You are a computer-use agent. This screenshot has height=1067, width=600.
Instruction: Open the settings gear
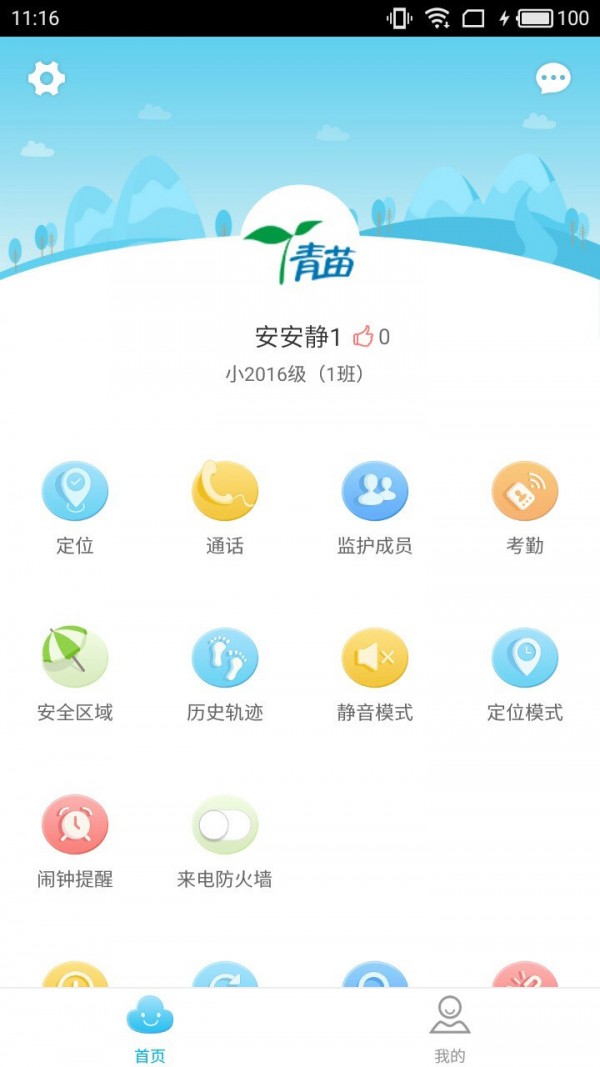[46, 78]
